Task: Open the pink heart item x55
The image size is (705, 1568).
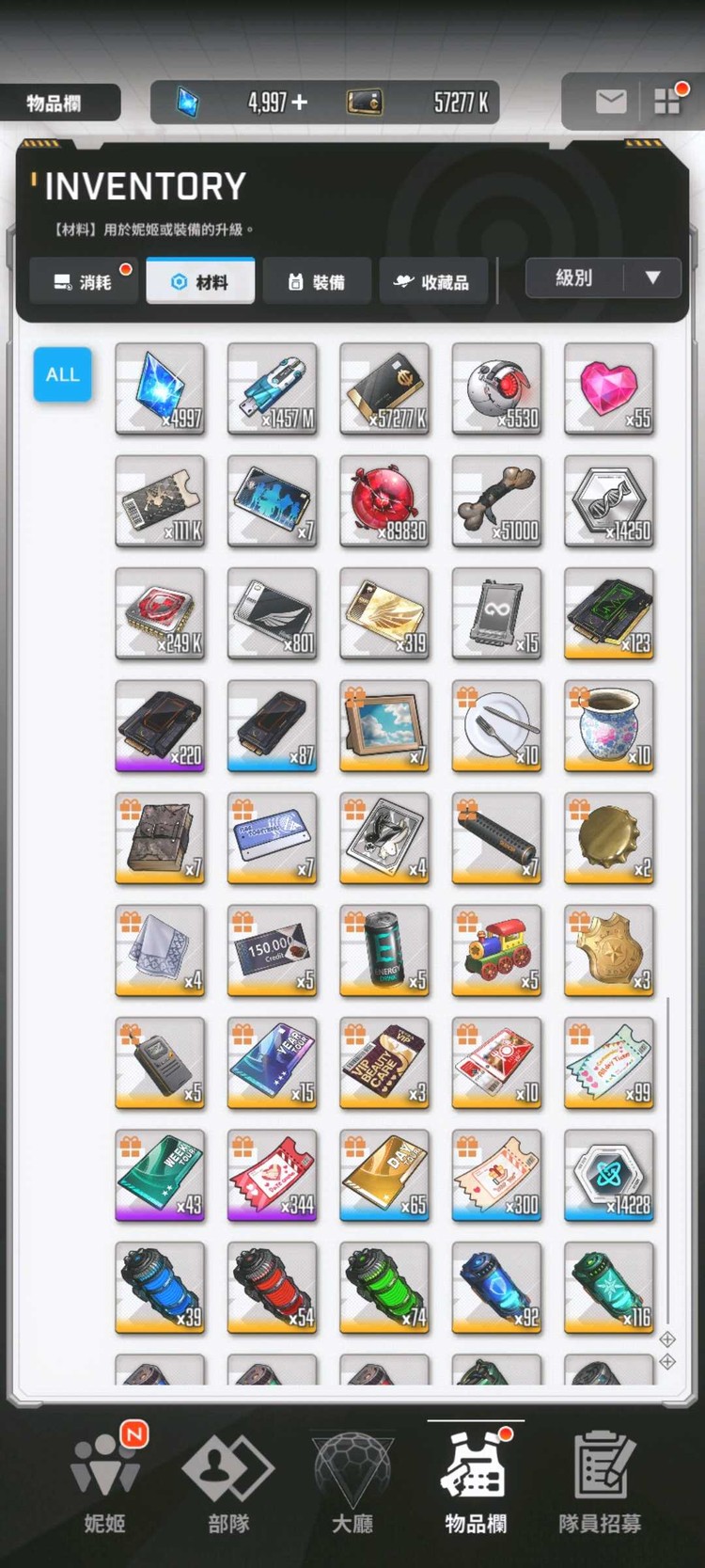Action: click(x=608, y=388)
